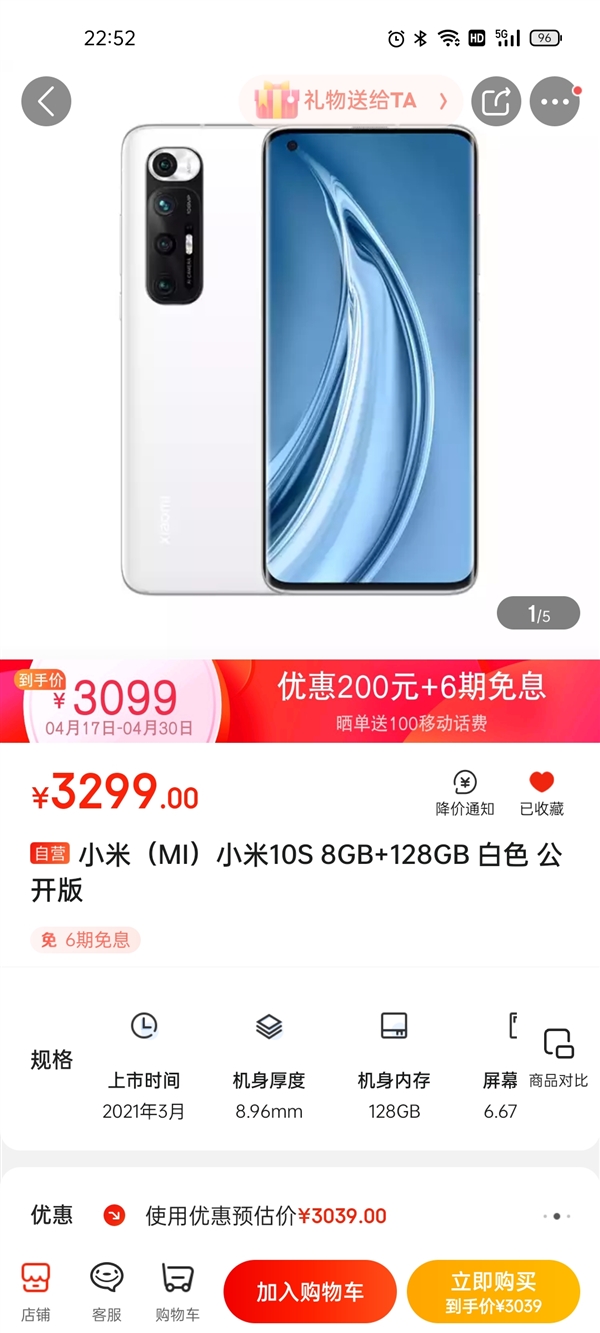The height and width of the screenshot is (1333, 600).
Task: Open the 礼物送给TA gift banner
Action: [350, 101]
